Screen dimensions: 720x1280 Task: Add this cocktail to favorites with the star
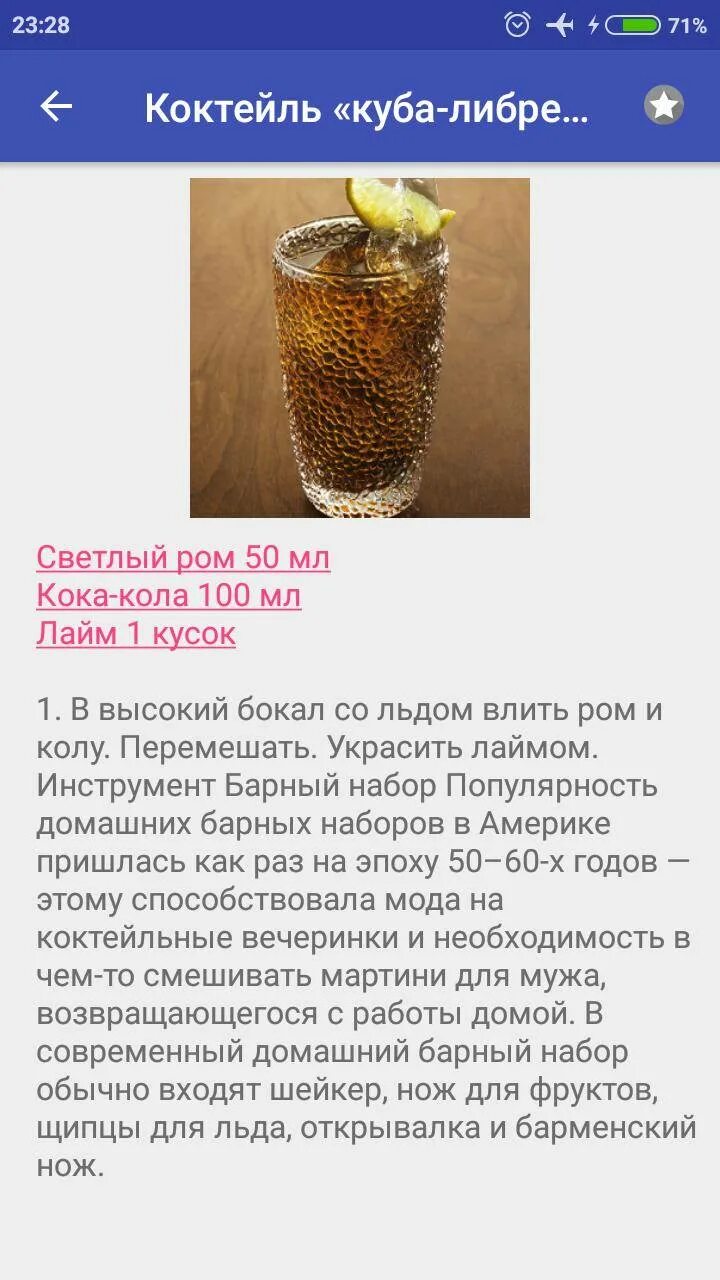(x=663, y=106)
